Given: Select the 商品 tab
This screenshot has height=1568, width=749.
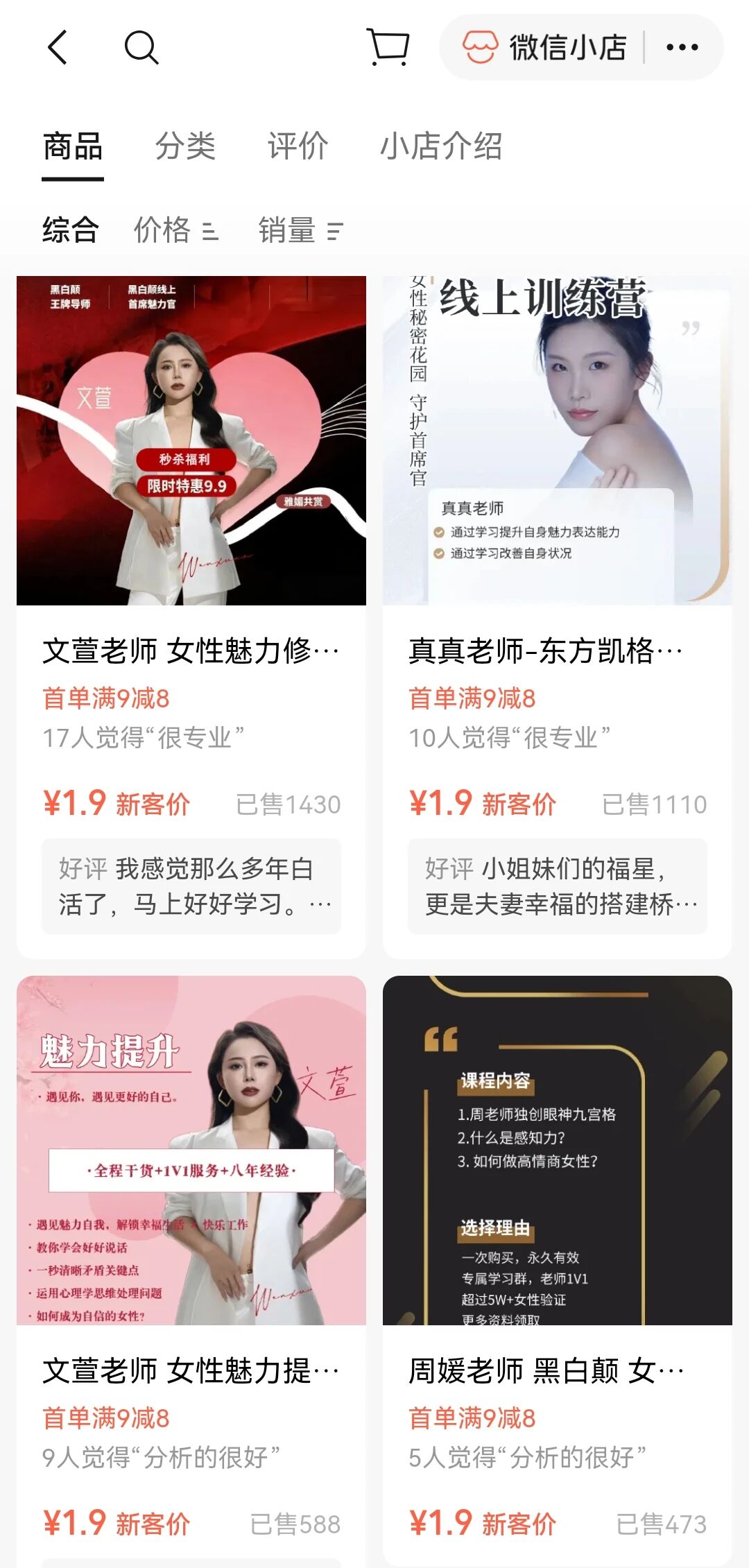Looking at the screenshot, I should [x=73, y=146].
